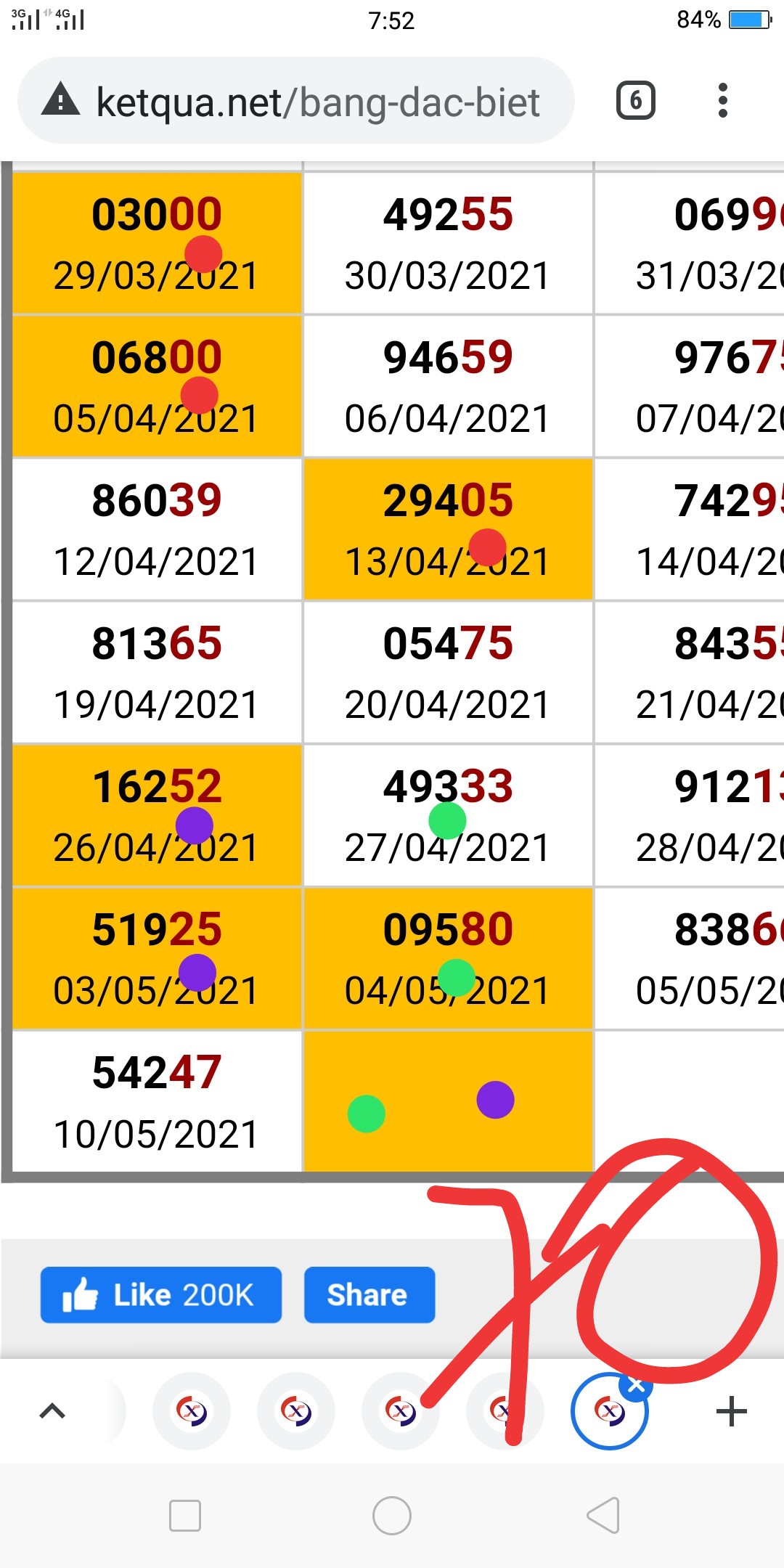Open the tab switcher showing 6 tabs
The width and height of the screenshot is (784, 1568).
pyautogui.click(x=635, y=100)
